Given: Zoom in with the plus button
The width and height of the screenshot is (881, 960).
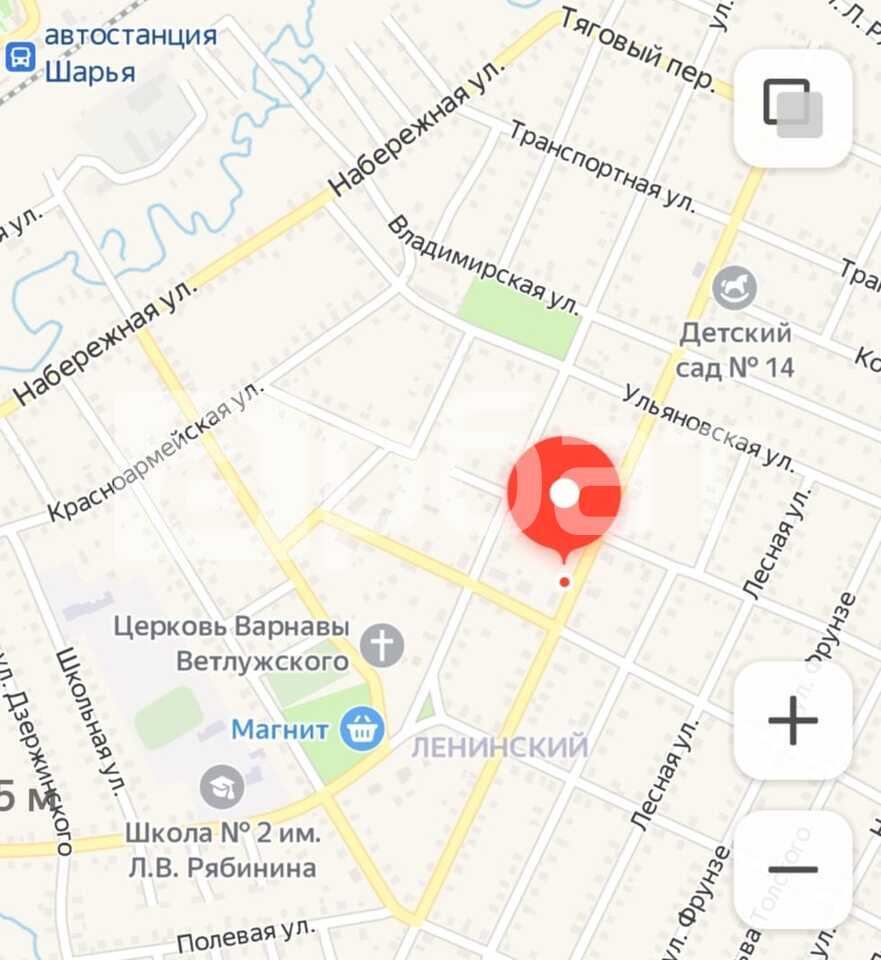Looking at the screenshot, I should [792, 720].
